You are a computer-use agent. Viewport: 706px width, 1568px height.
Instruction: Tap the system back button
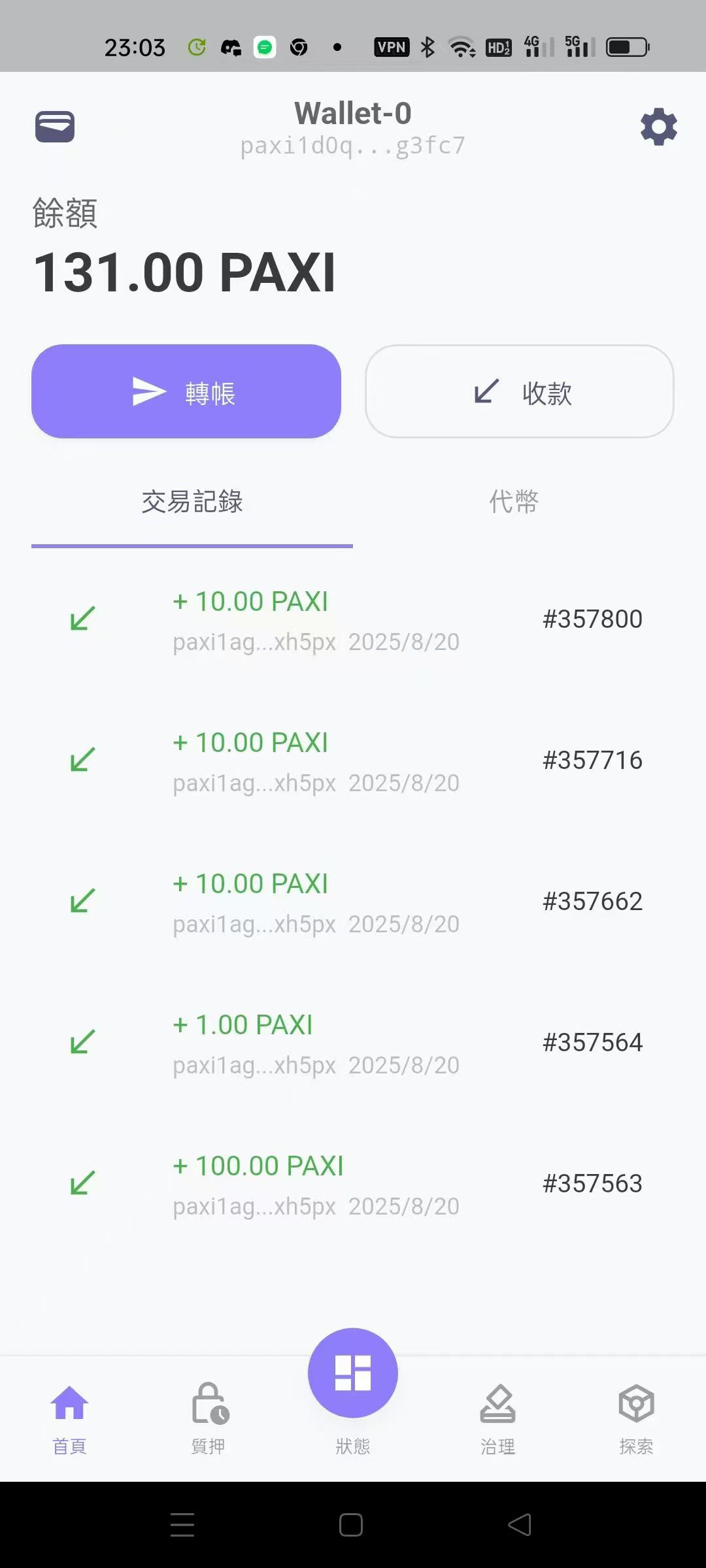[x=520, y=1525]
